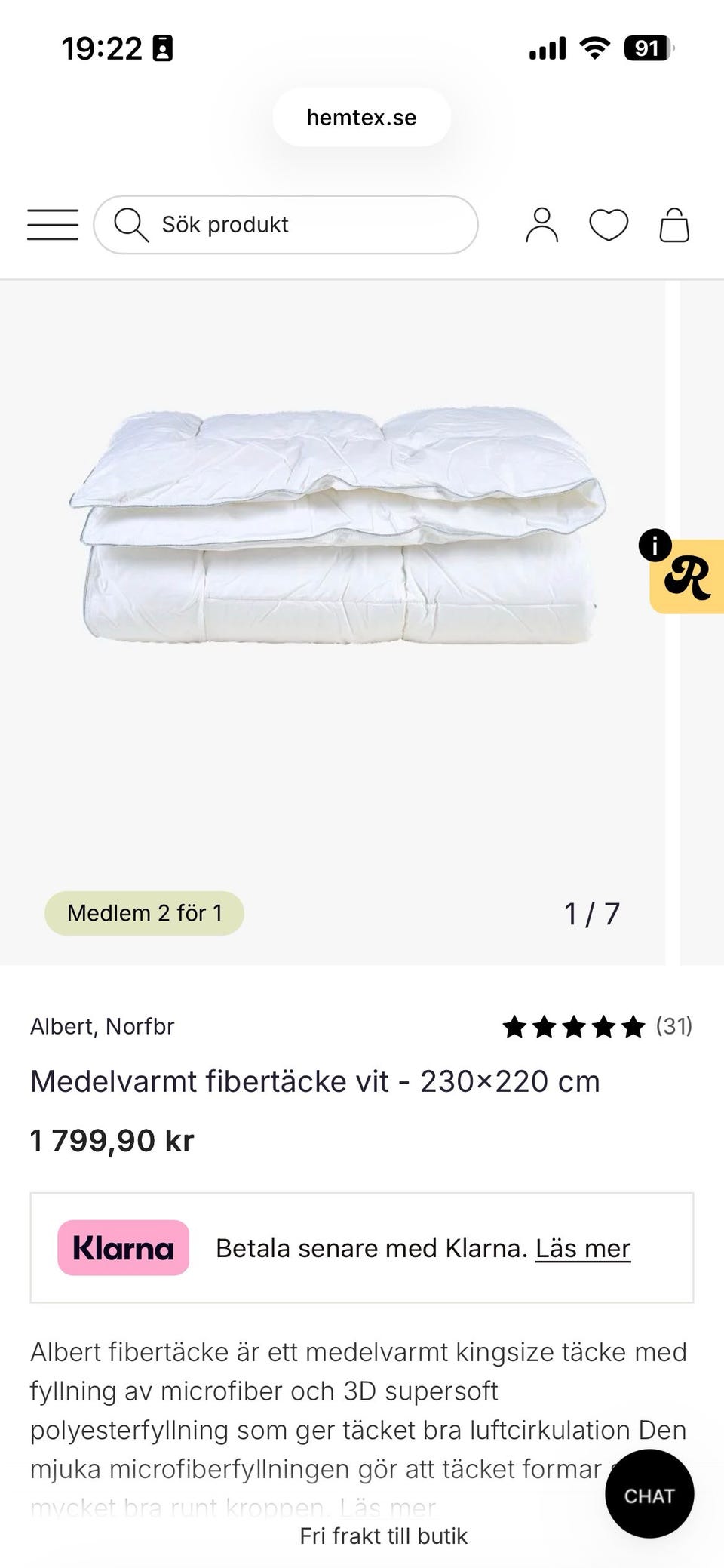Open the user account icon
Image resolution: width=724 pixels, height=1568 pixels.
coord(541,225)
